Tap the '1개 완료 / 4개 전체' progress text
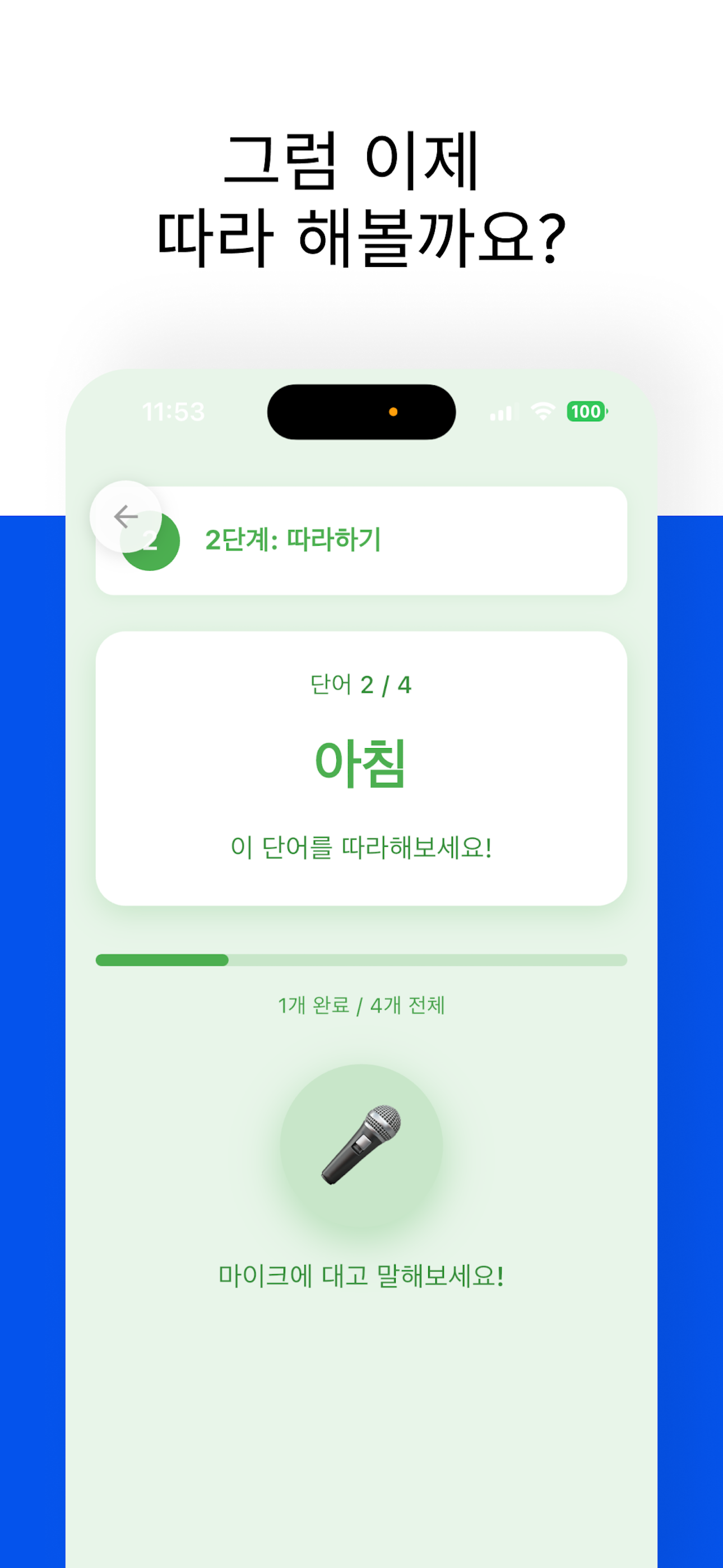This screenshot has height=1568, width=723. pyautogui.click(x=361, y=1006)
